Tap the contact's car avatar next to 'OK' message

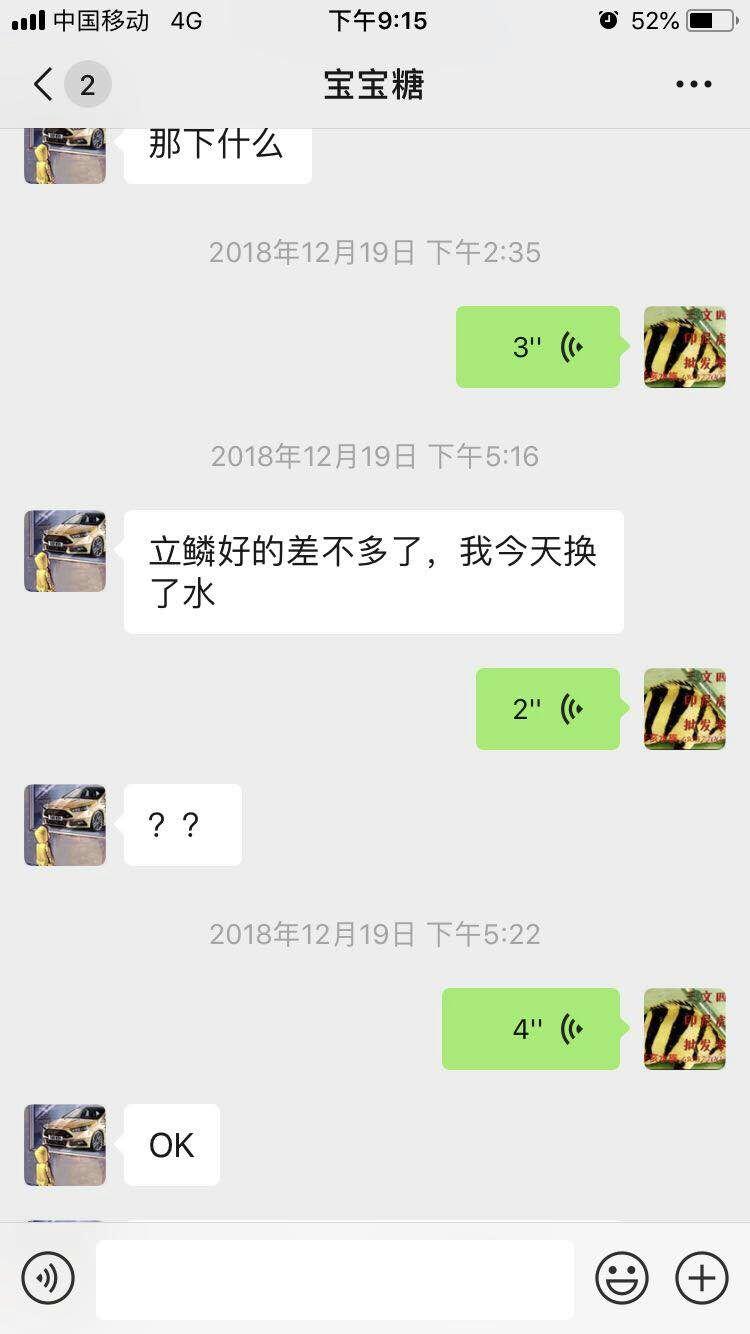(x=63, y=1145)
